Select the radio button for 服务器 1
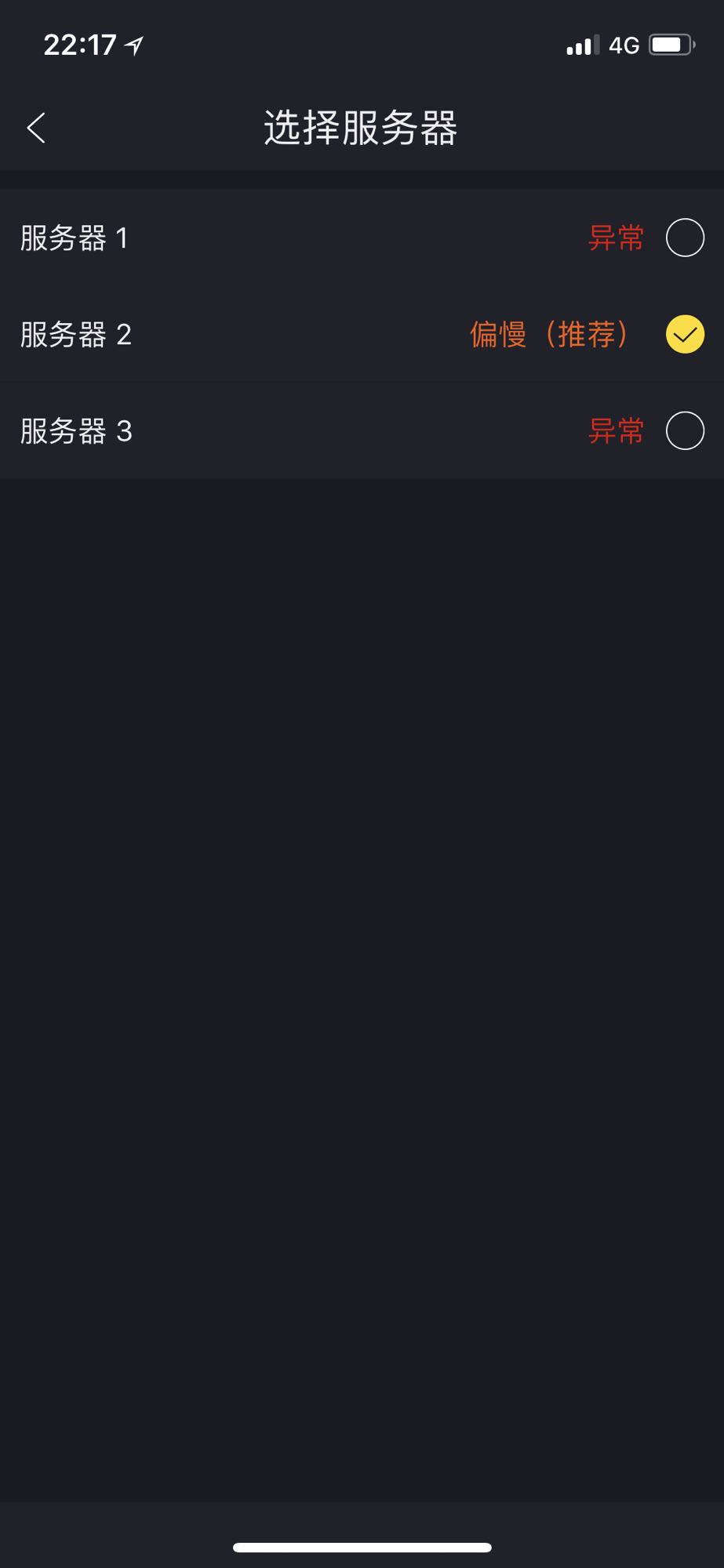Screen dimensions: 724x1568 point(685,238)
